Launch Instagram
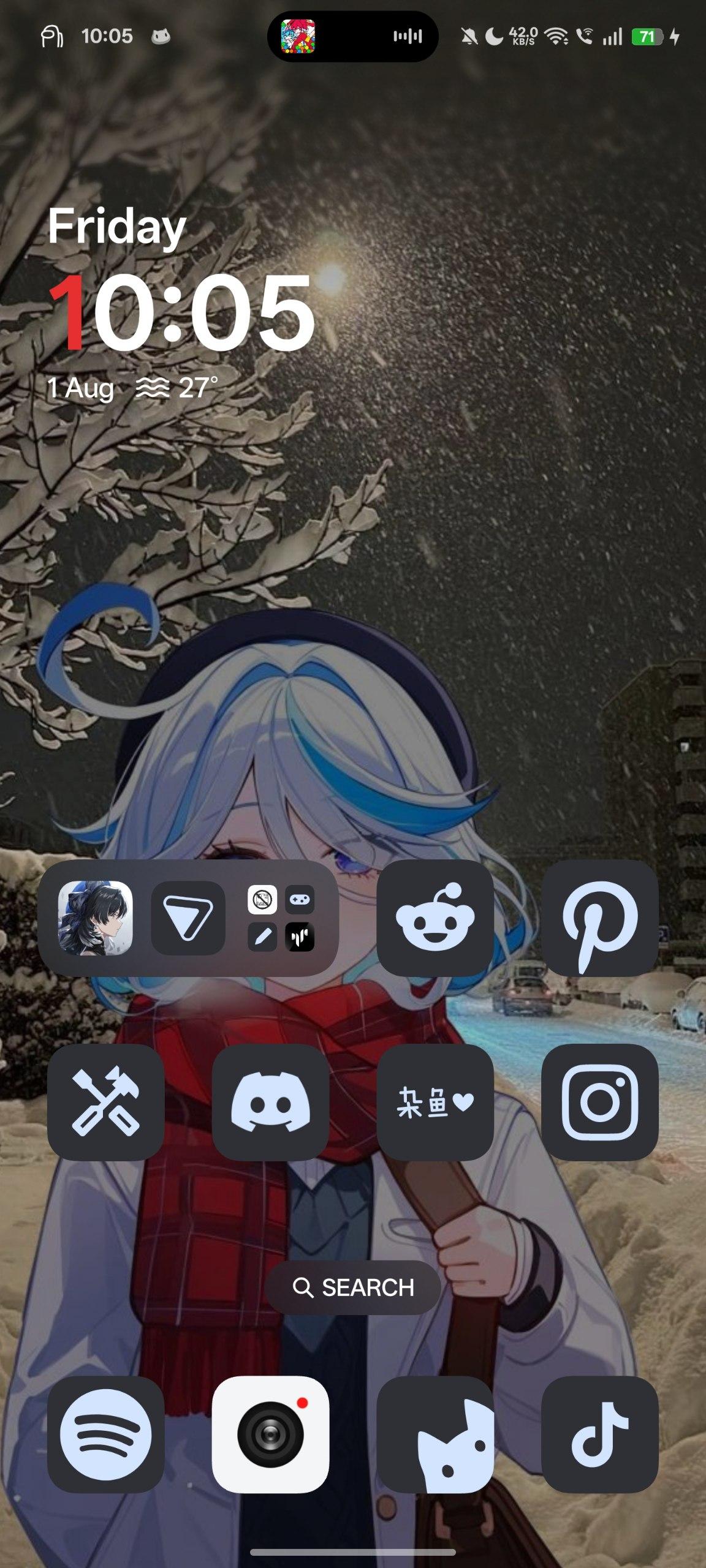706x1568 pixels. [x=600, y=1102]
